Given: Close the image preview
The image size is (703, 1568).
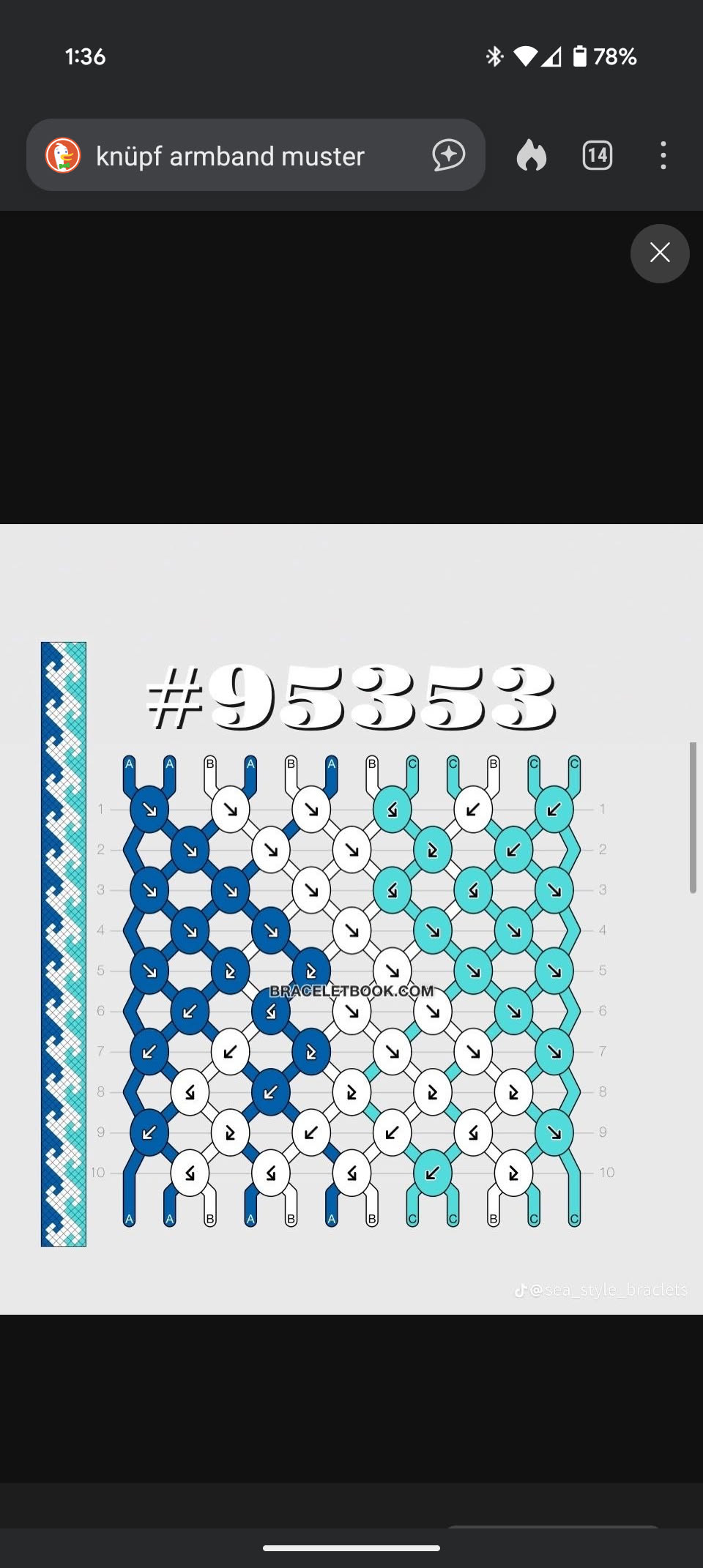Looking at the screenshot, I should pyautogui.click(x=659, y=253).
